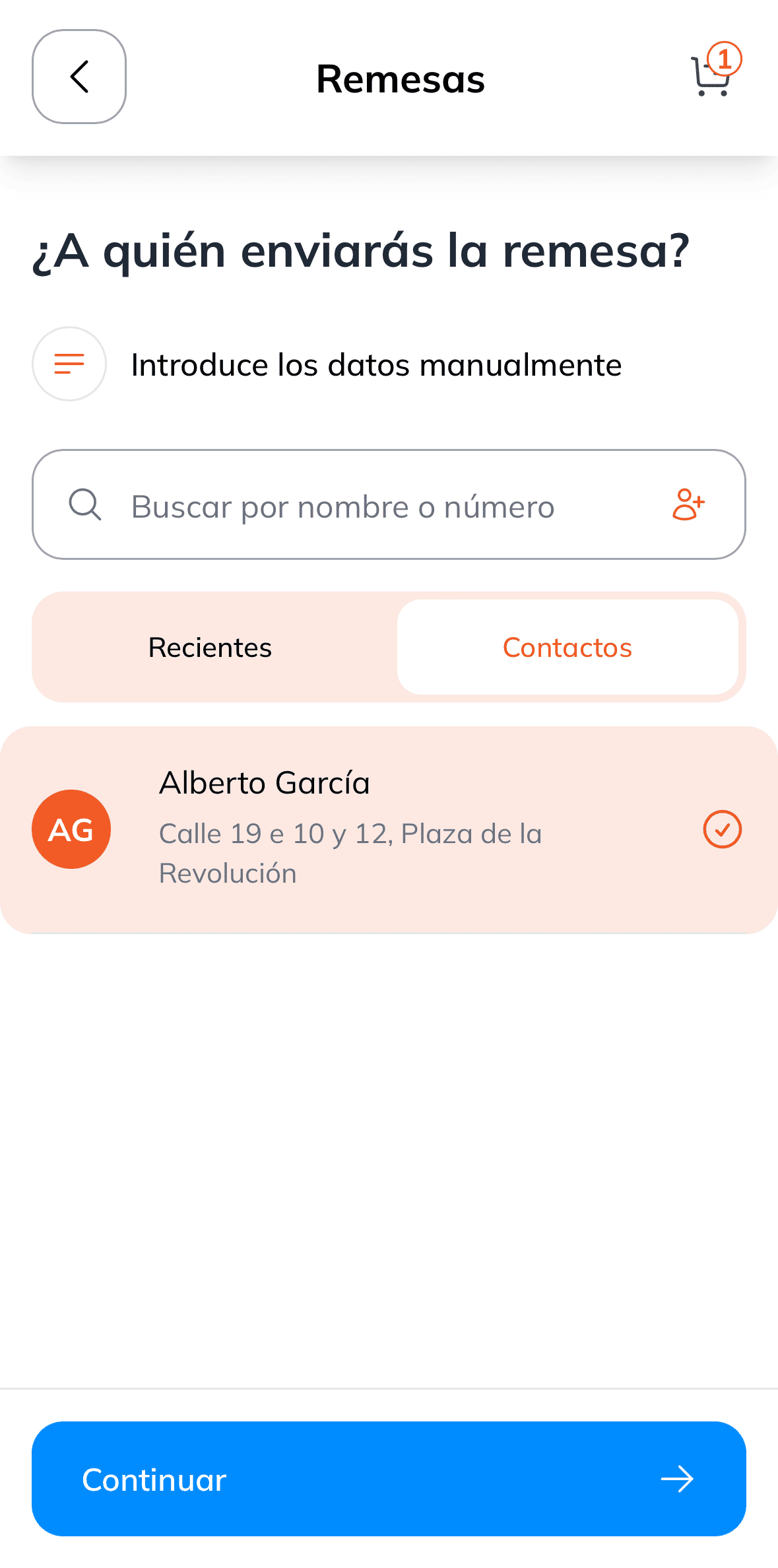Deselect Alberto García using the checkmark
The image size is (778, 1568).
(723, 829)
